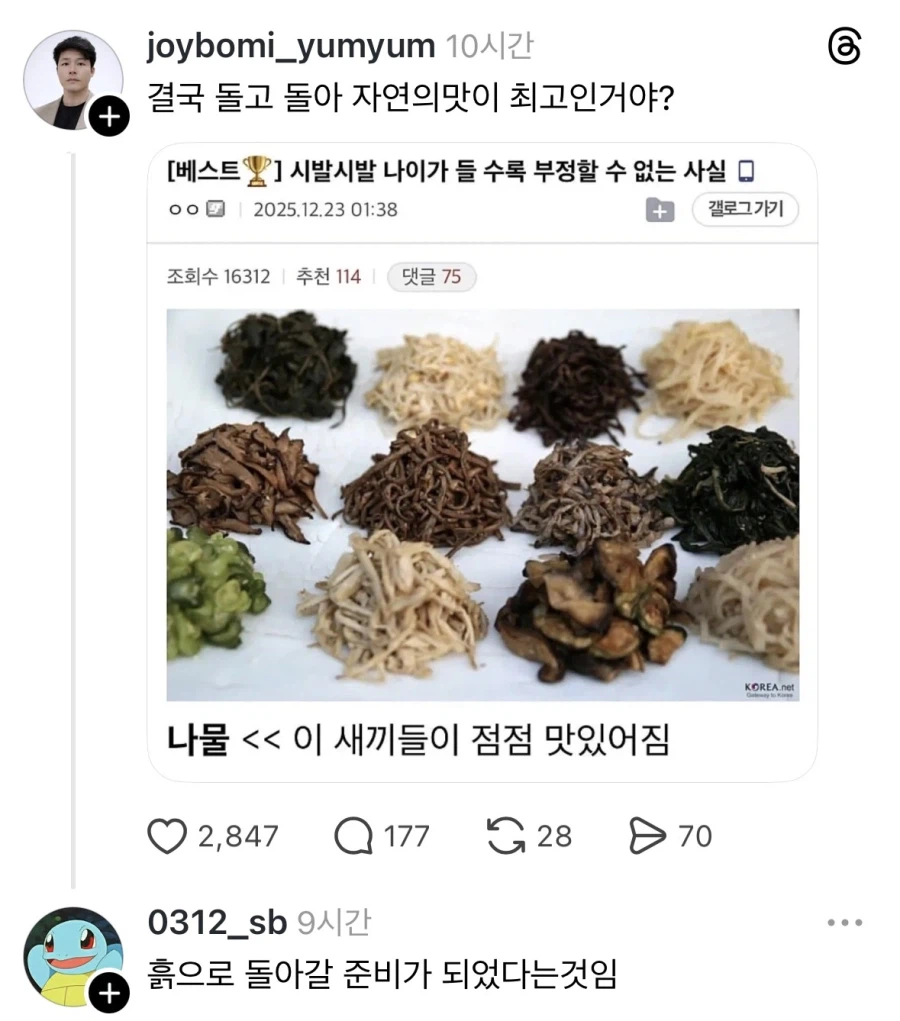The height and width of the screenshot is (1021, 900).
Task: Click the 70 share count
Action: pos(693,836)
